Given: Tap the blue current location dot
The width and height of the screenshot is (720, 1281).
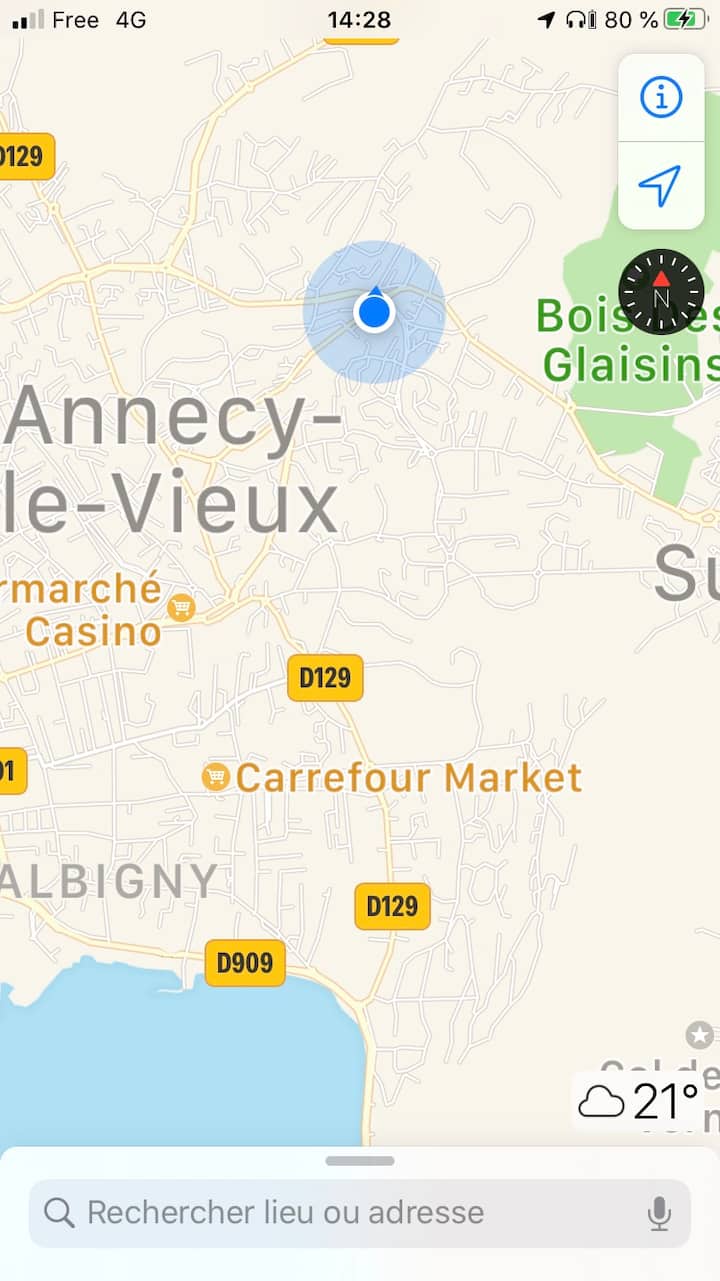Looking at the screenshot, I should (374, 312).
